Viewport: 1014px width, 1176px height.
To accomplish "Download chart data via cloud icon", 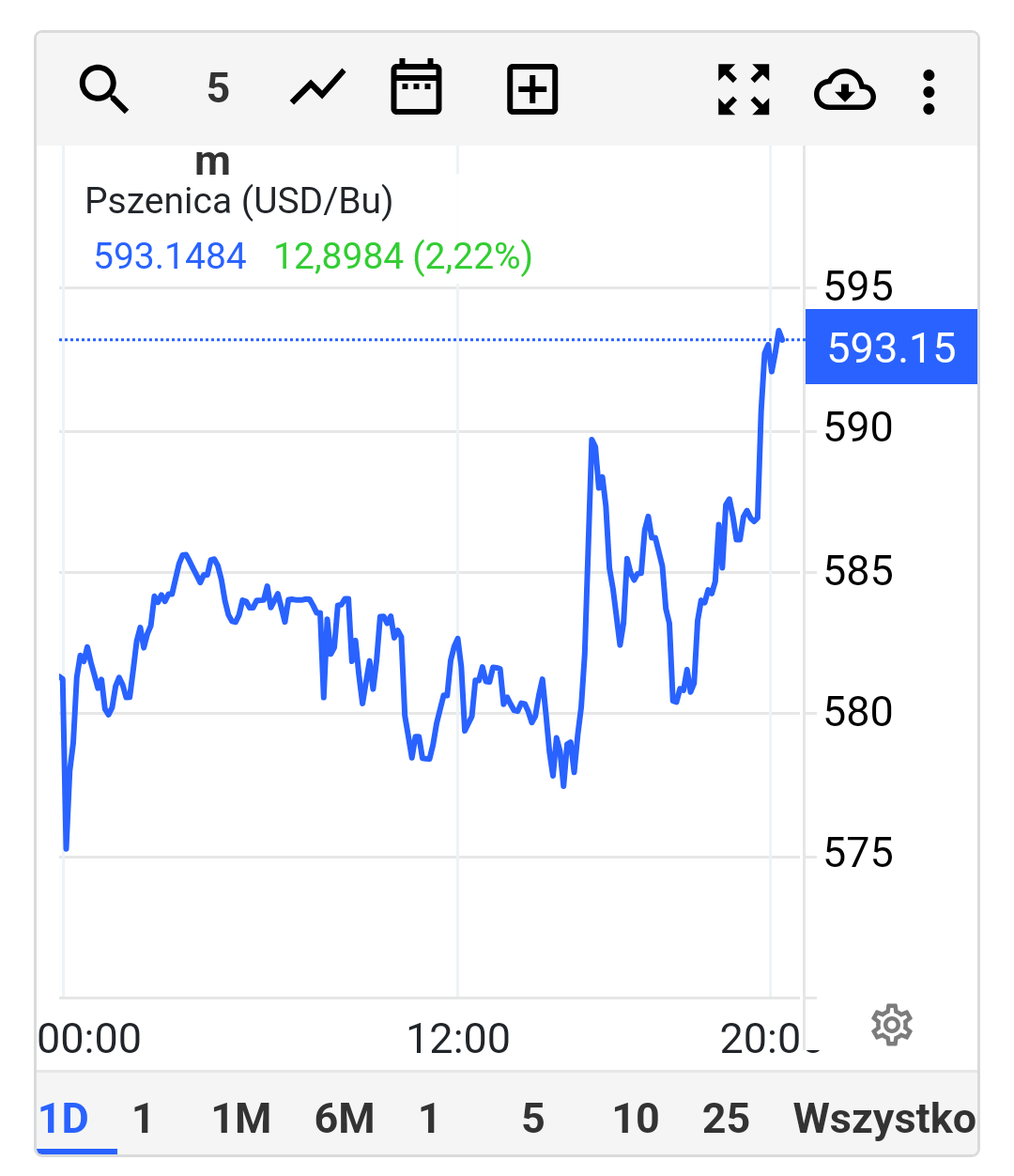I will tap(844, 91).
